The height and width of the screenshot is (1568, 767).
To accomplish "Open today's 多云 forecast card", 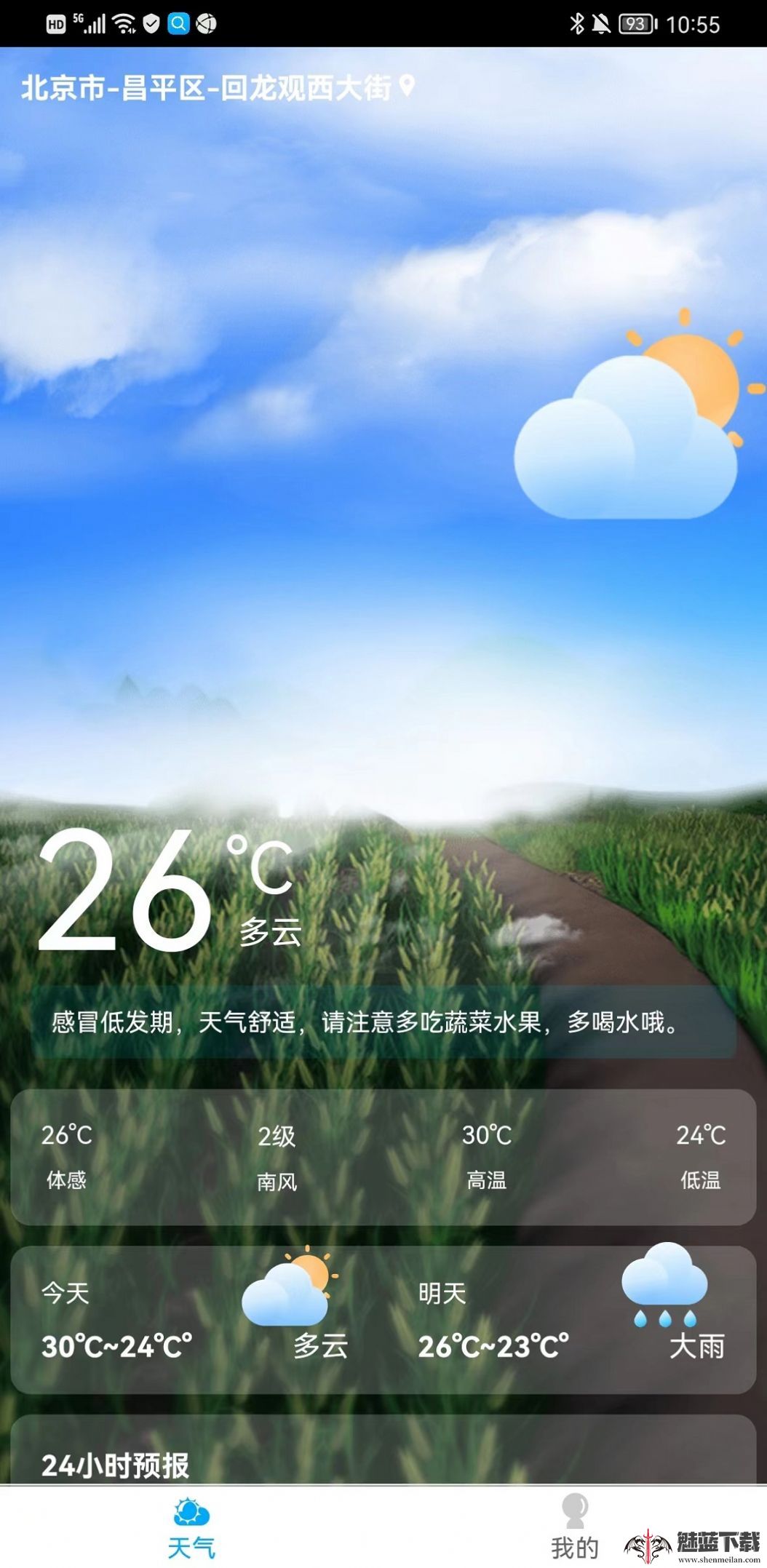I will tap(196, 1320).
